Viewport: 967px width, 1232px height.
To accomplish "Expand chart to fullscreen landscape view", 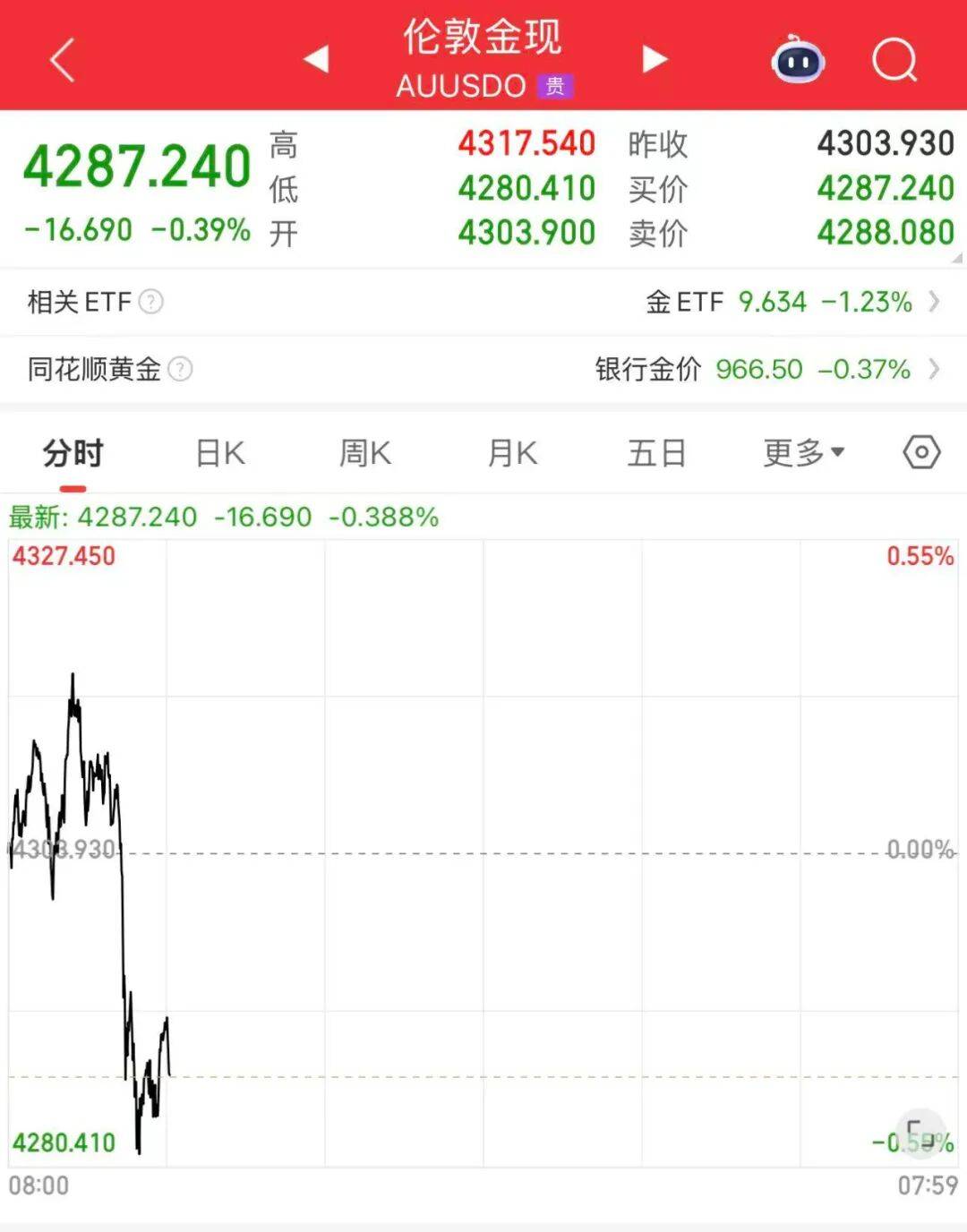I will [920, 1132].
